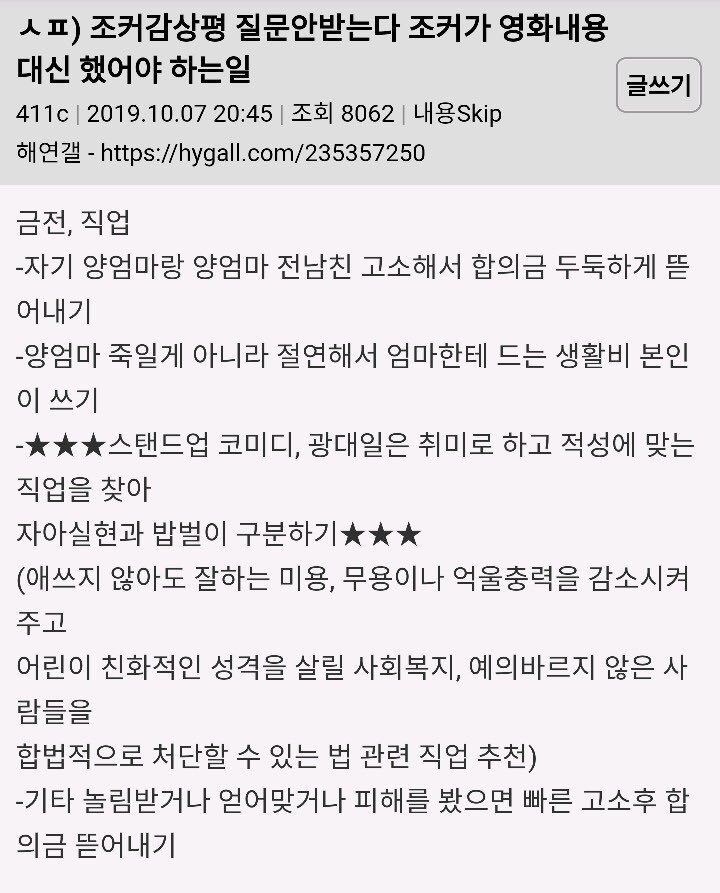Open the hygall.com/235357250 post link
This screenshot has height=893, width=720.
[x=263, y=153]
